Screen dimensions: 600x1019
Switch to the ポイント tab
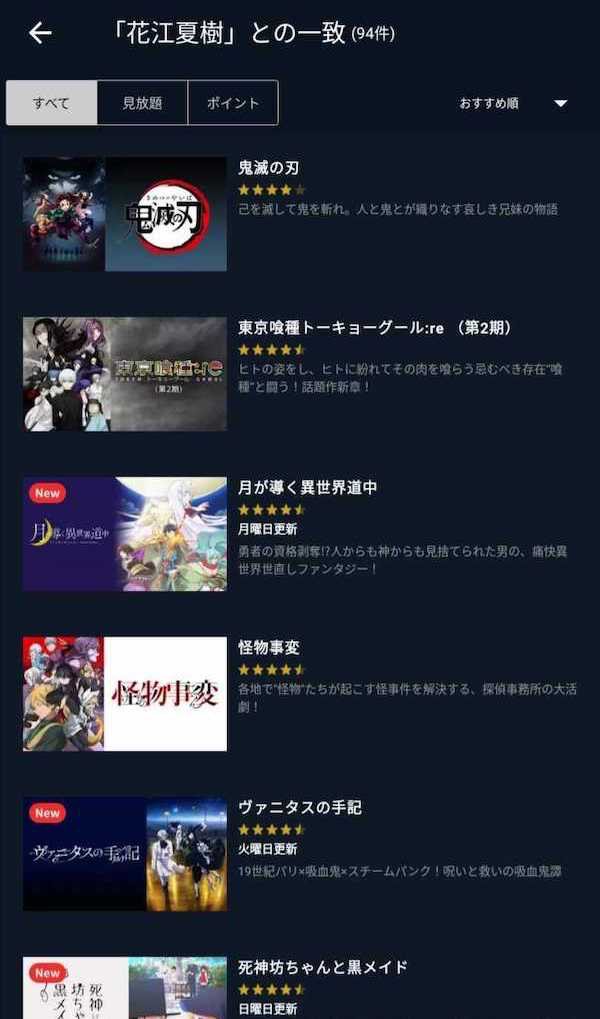pyautogui.click(x=233, y=103)
